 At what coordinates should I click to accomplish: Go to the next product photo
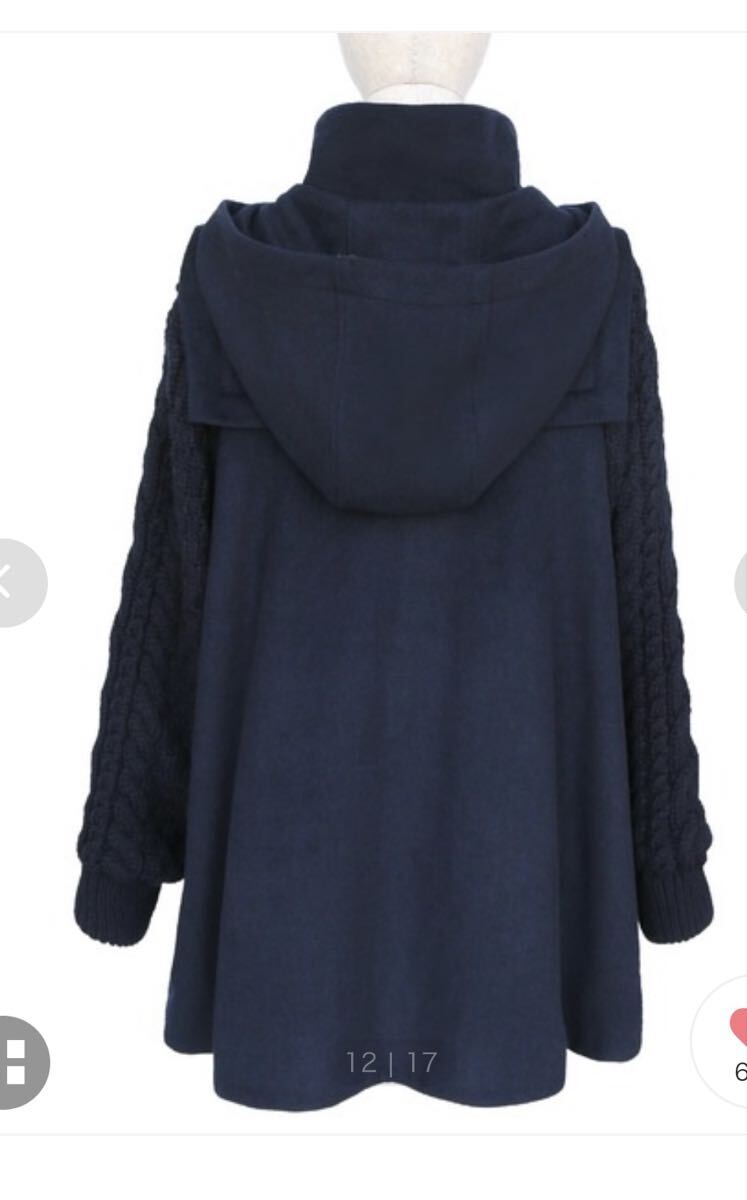[741, 582]
